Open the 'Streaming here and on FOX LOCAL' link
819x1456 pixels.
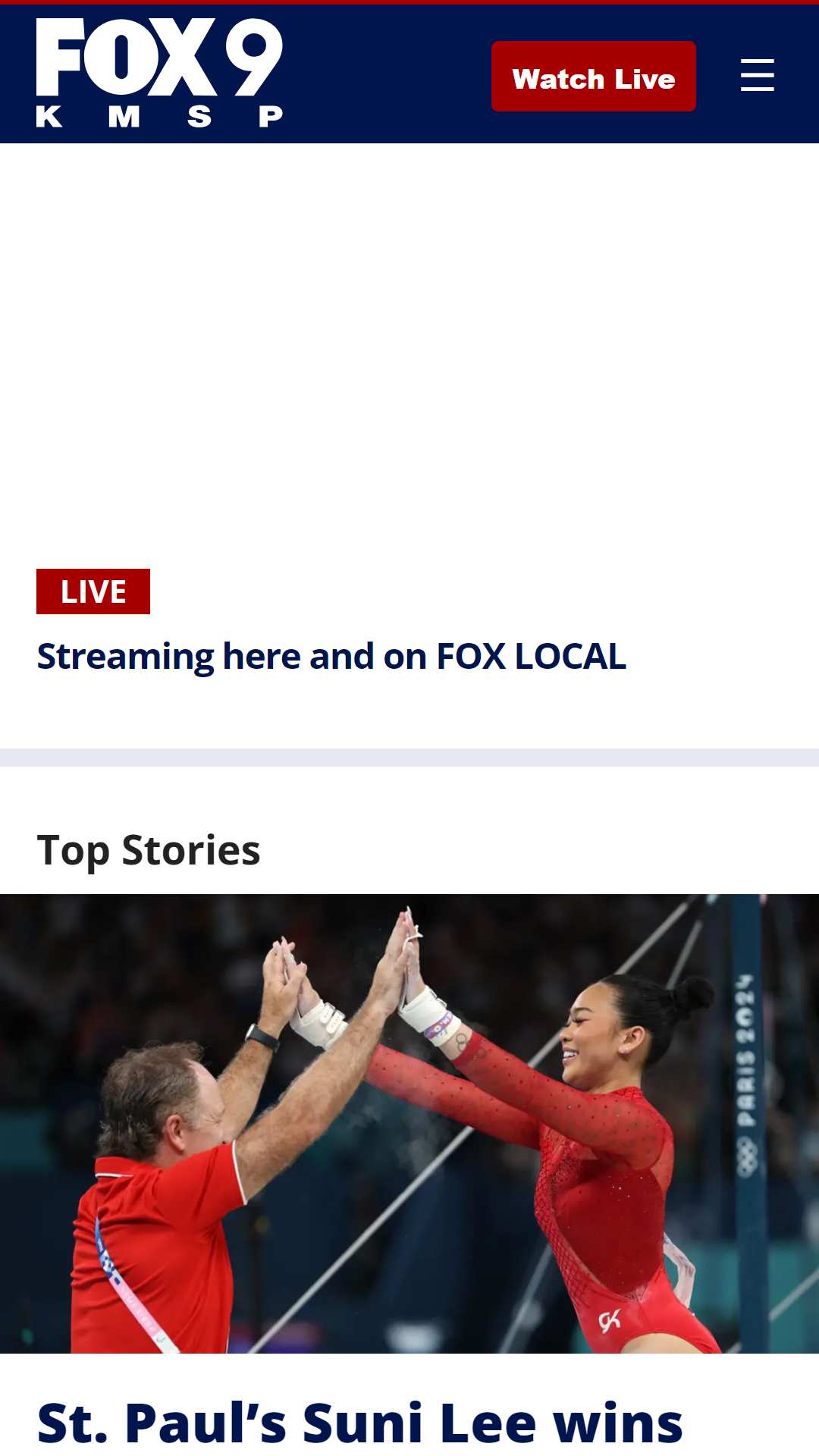331,657
